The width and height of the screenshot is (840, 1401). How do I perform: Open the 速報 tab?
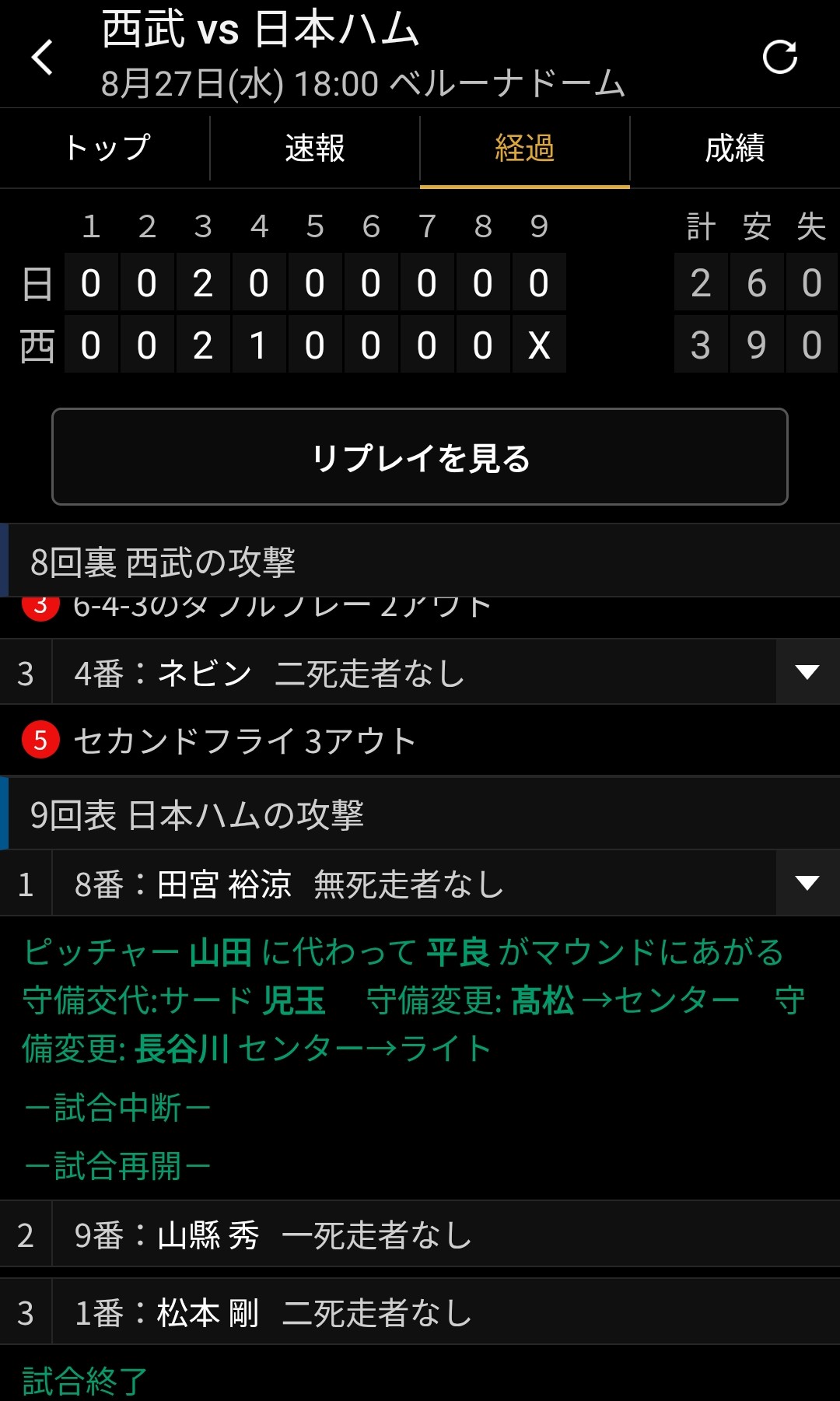tap(315, 148)
